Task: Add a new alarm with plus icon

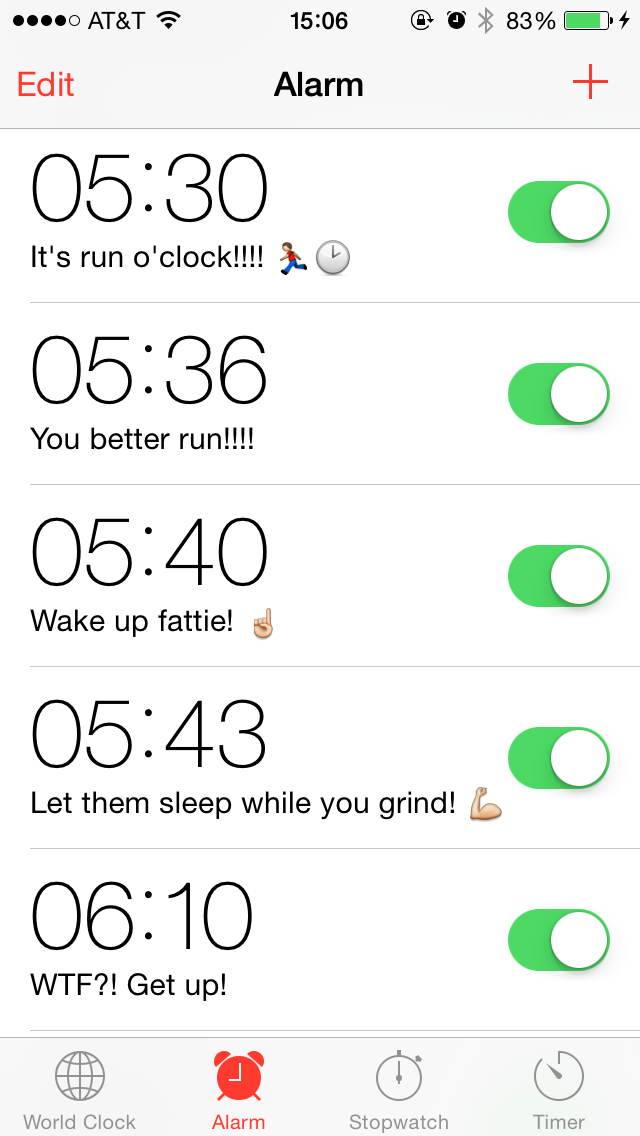Action: pyautogui.click(x=590, y=83)
